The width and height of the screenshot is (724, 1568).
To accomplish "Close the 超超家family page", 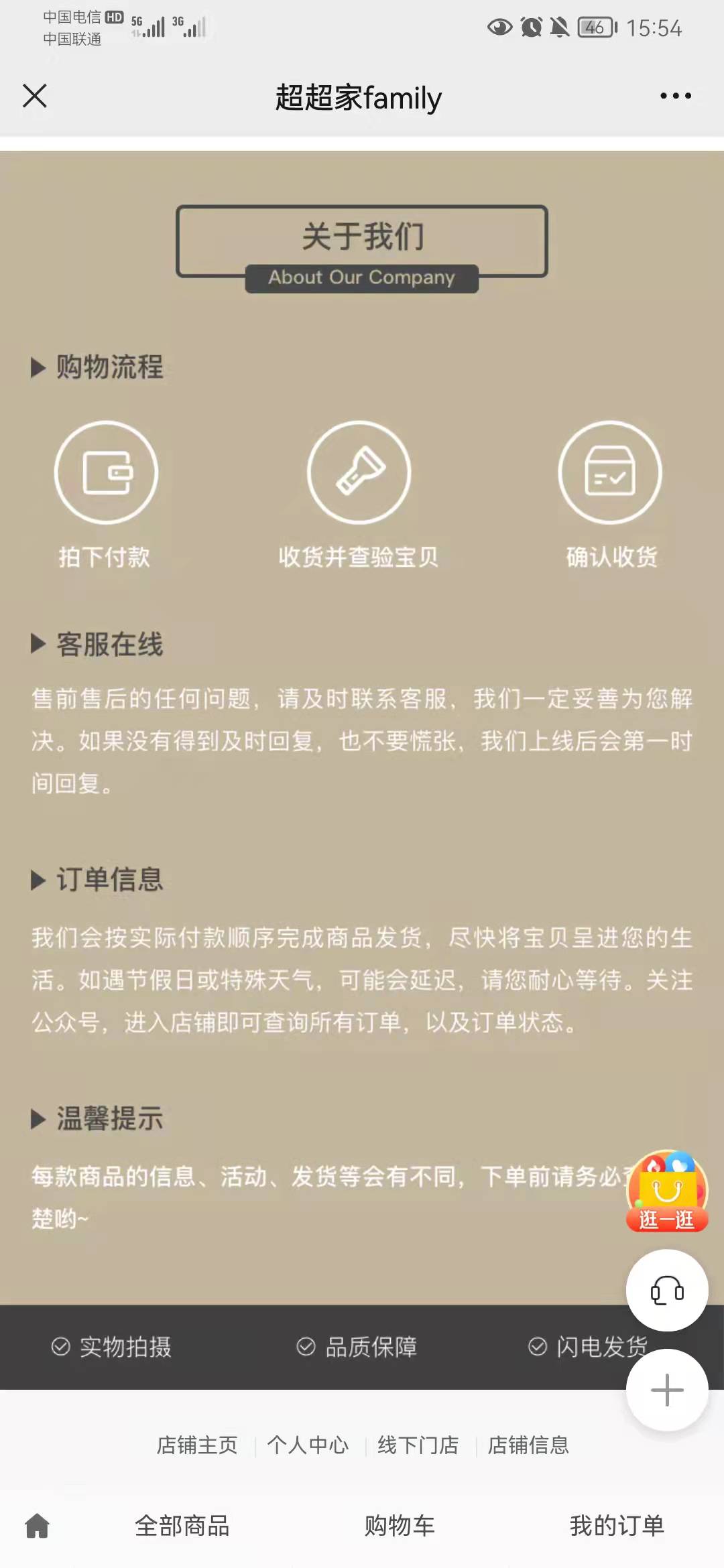I will pyautogui.click(x=35, y=96).
